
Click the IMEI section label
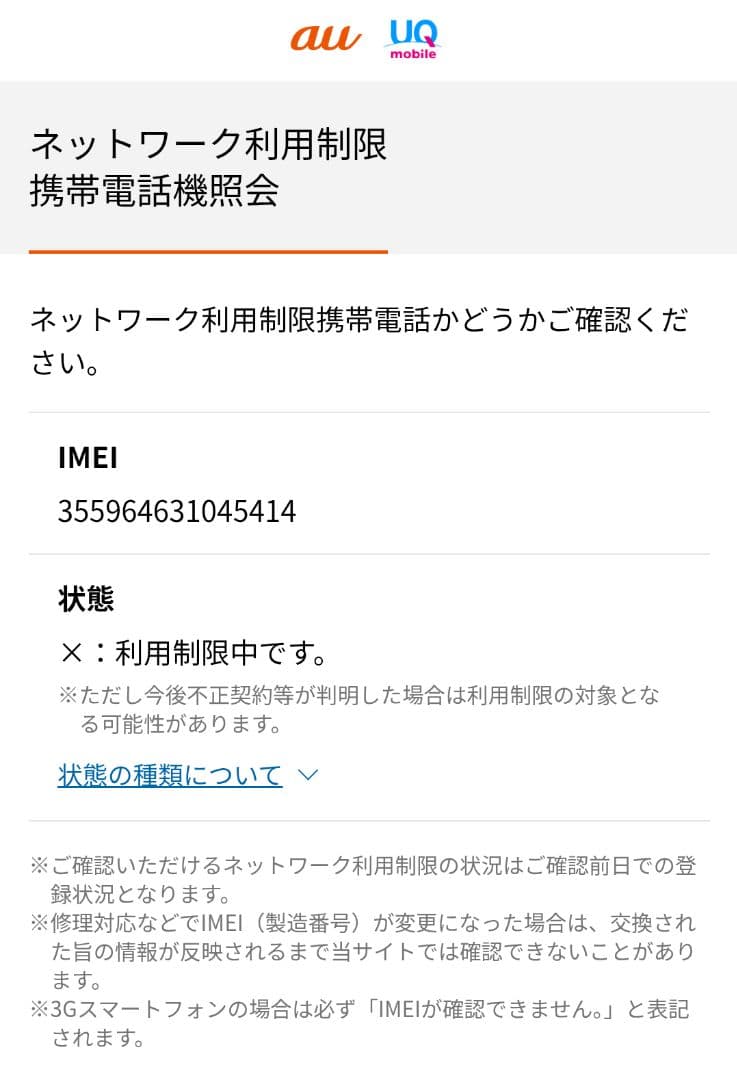click(x=87, y=459)
